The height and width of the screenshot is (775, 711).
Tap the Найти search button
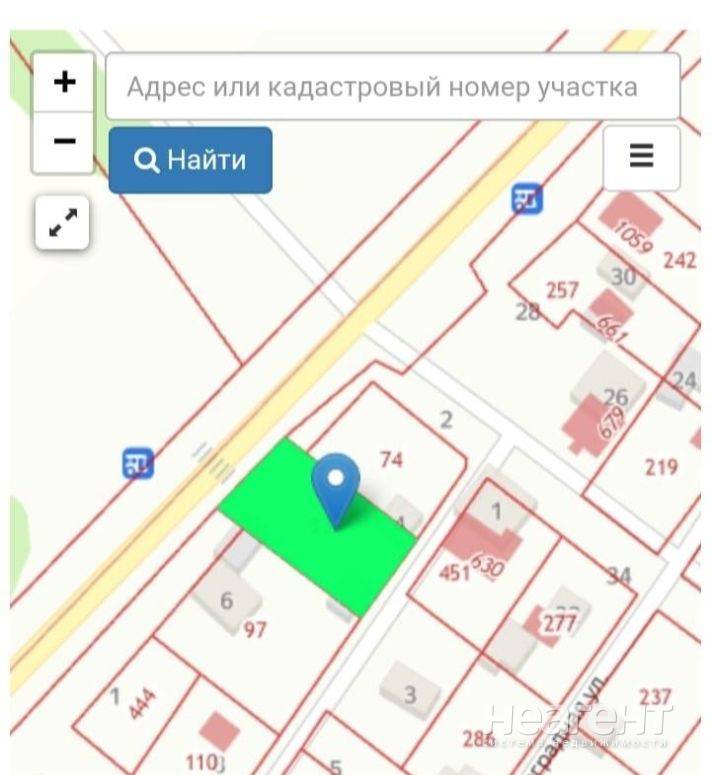190,160
